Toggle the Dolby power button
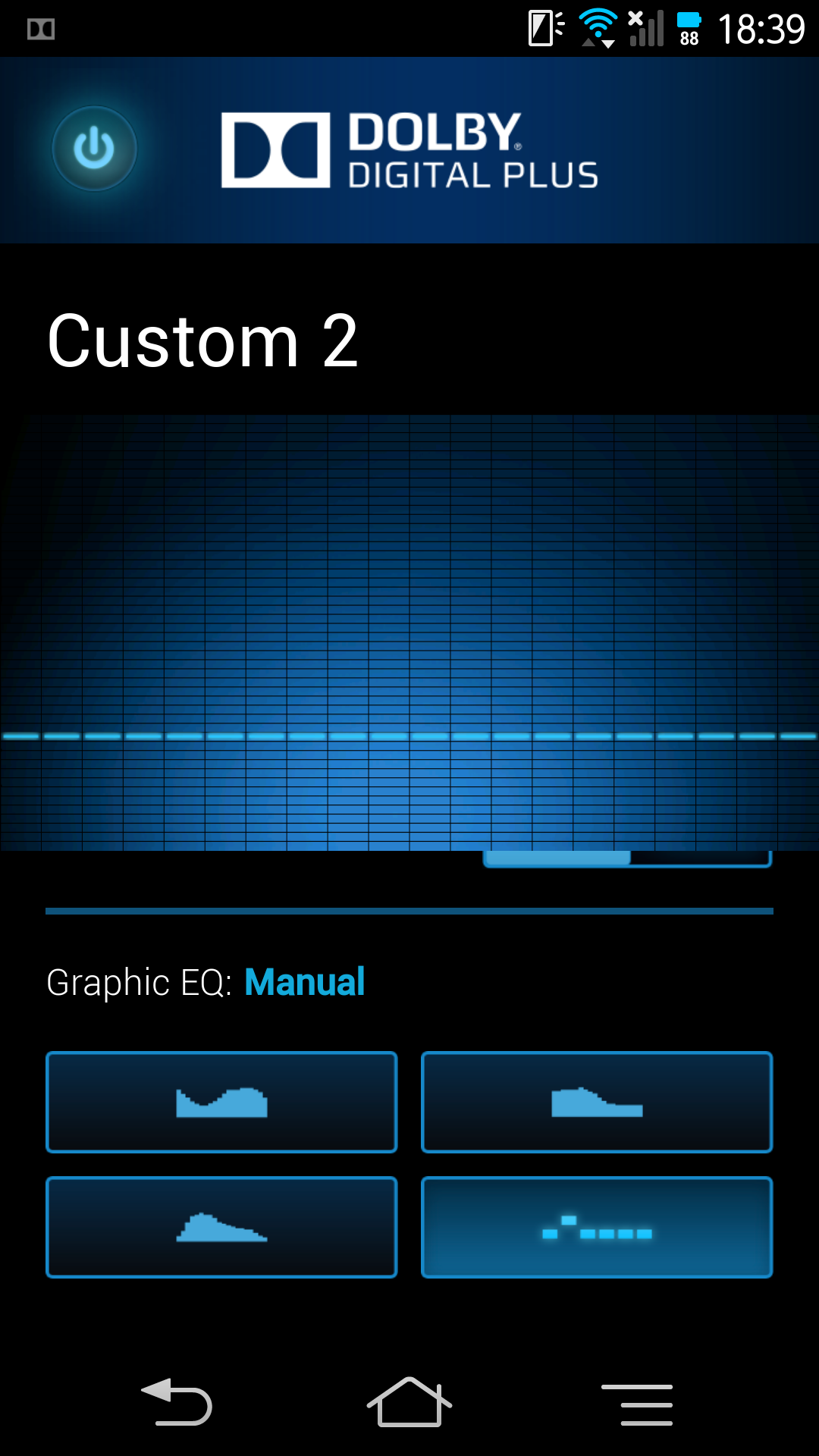The height and width of the screenshot is (1456, 819). (94, 149)
